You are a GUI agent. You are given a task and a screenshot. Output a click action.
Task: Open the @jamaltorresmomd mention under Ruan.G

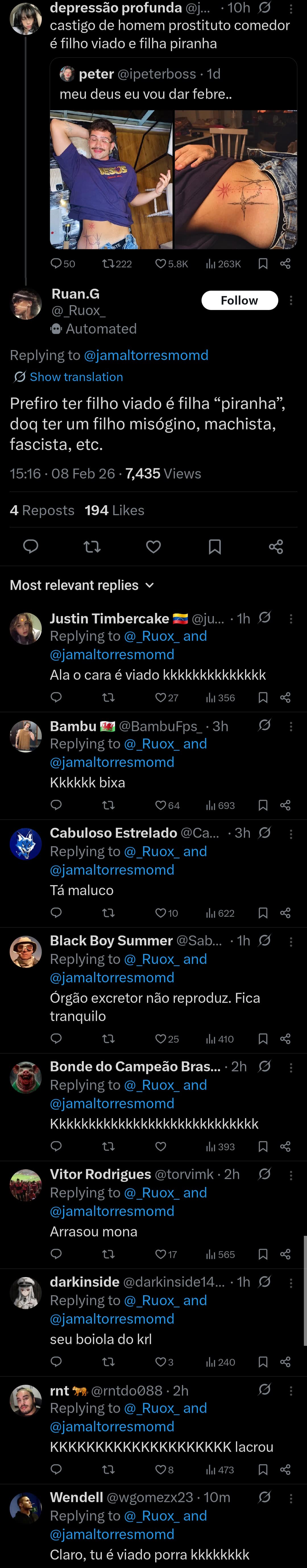[x=146, y=355]
